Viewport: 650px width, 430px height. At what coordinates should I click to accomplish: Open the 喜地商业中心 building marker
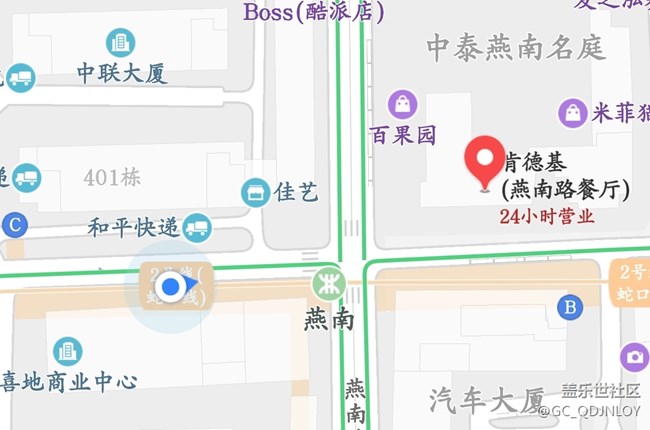click(68, 351)
